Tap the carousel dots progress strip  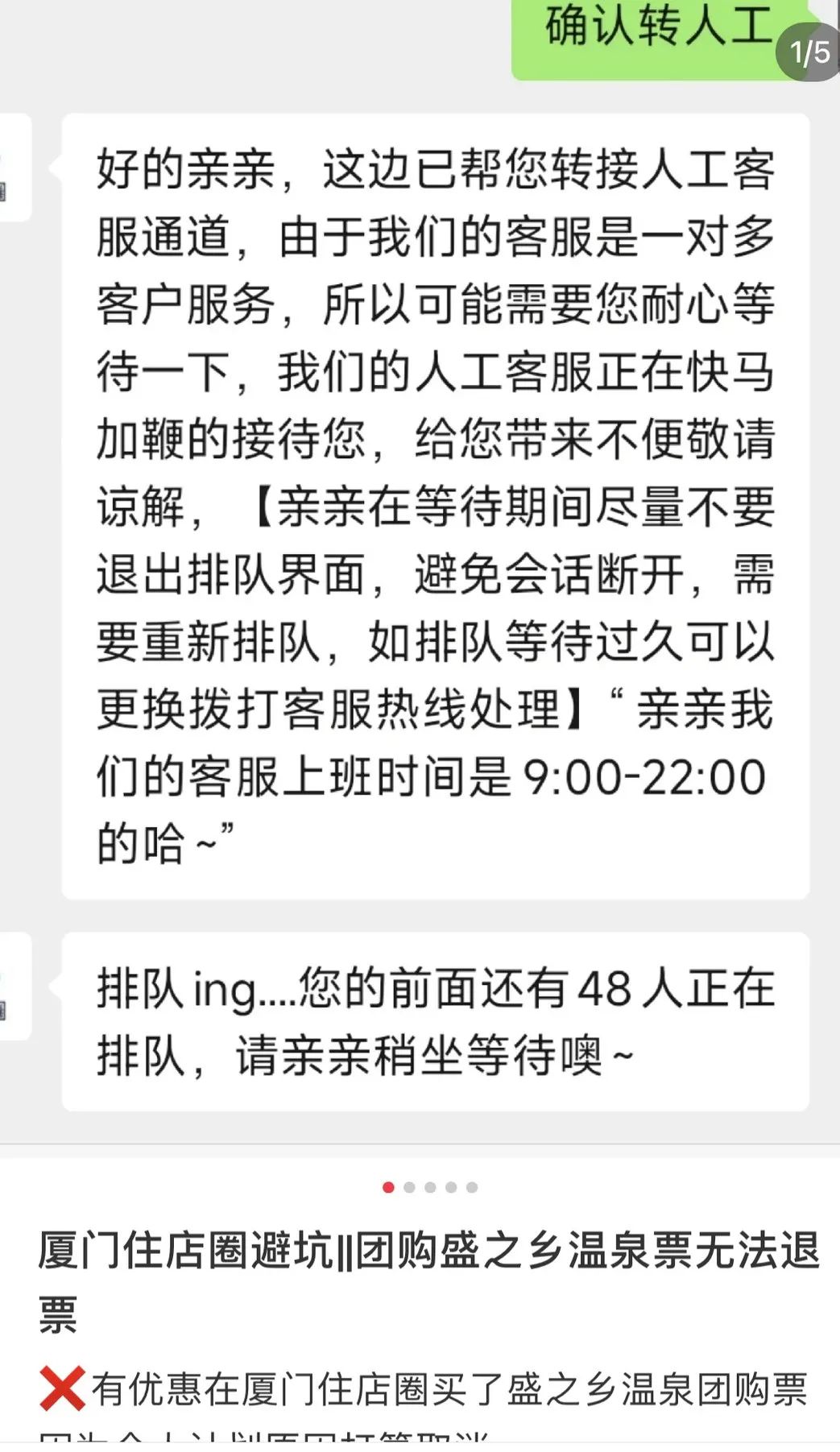pos(429,1188)
